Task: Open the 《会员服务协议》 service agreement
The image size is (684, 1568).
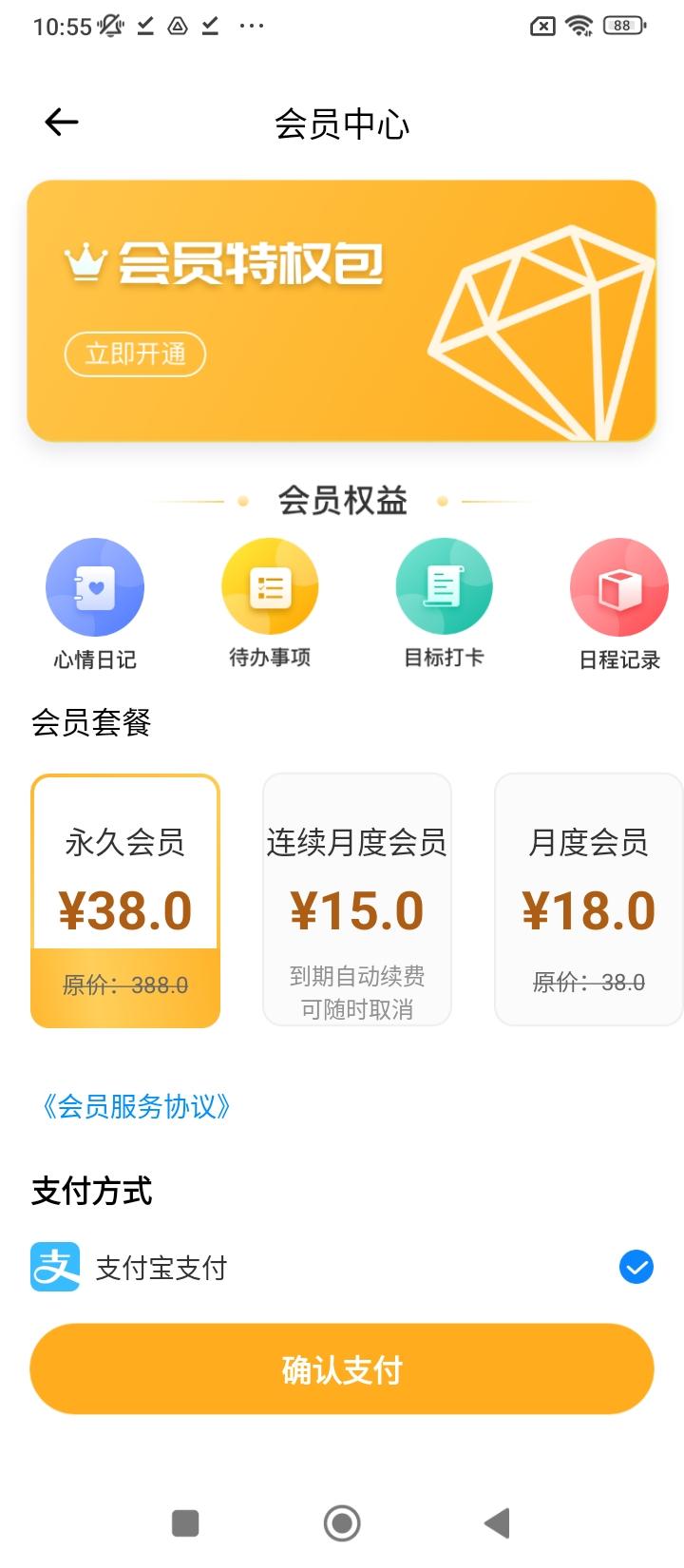Action: [x=134, y=1106]
